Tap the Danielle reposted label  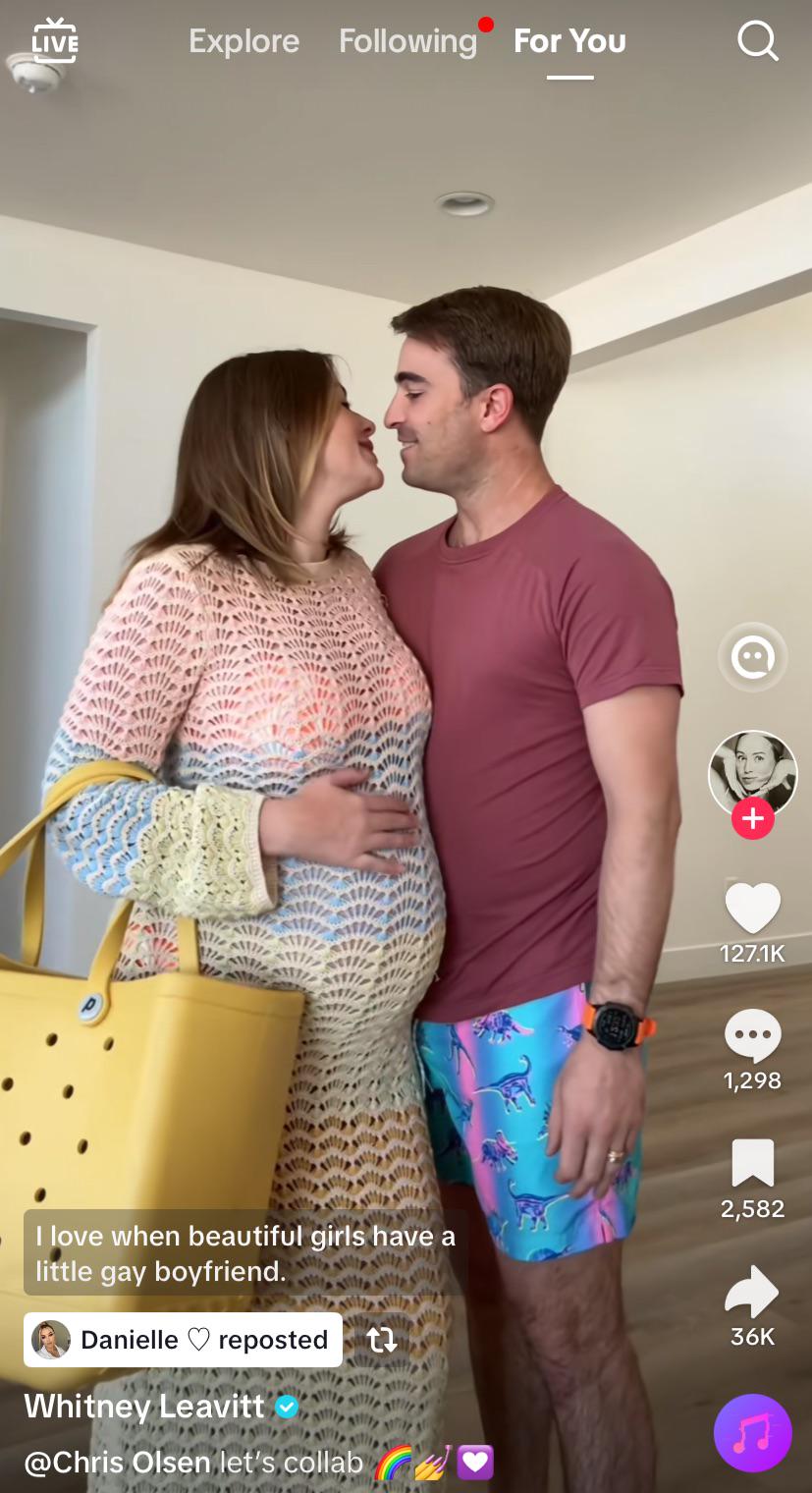click(183, 1340)
